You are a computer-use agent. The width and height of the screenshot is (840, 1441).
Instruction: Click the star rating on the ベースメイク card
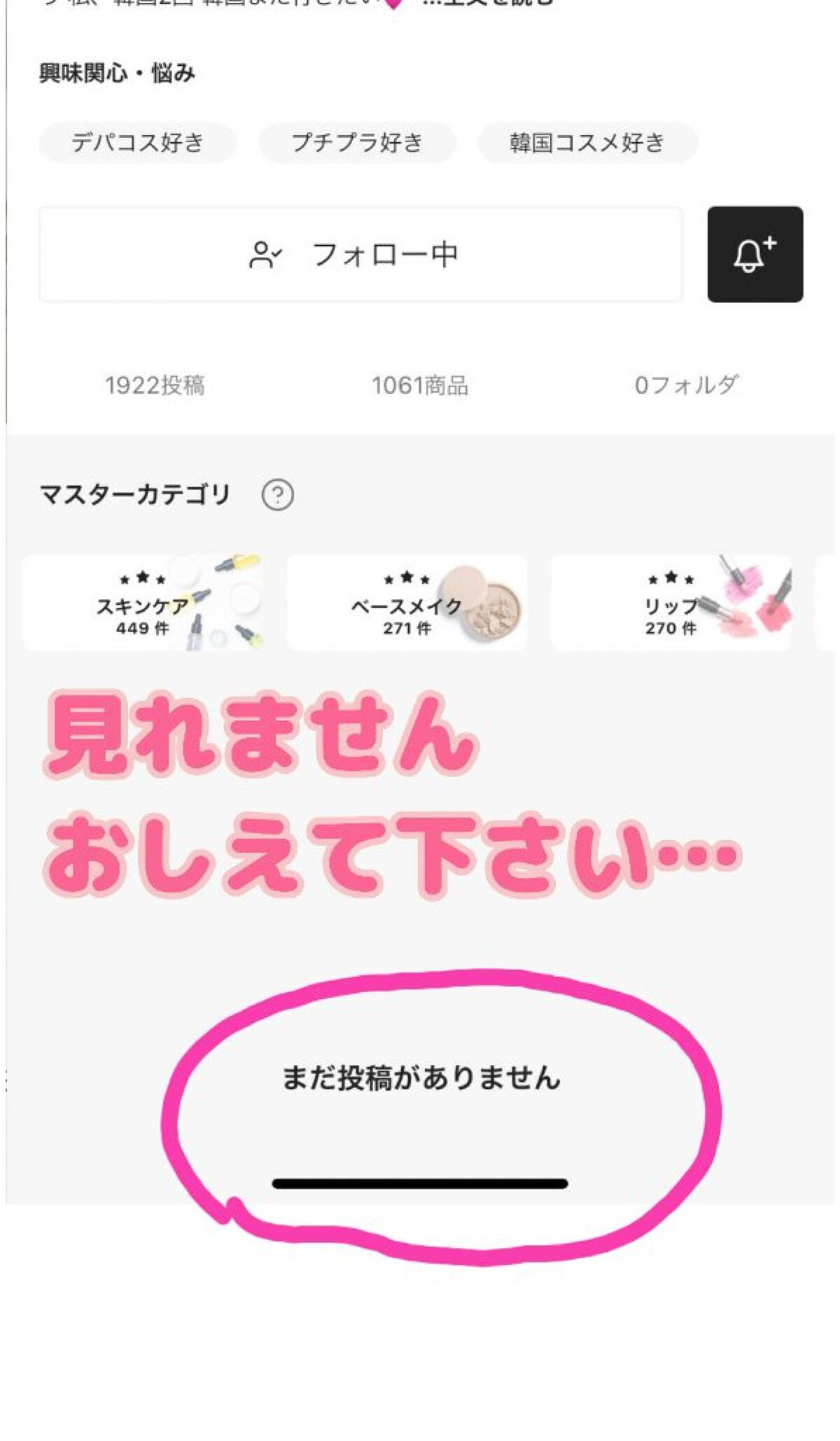406,579
